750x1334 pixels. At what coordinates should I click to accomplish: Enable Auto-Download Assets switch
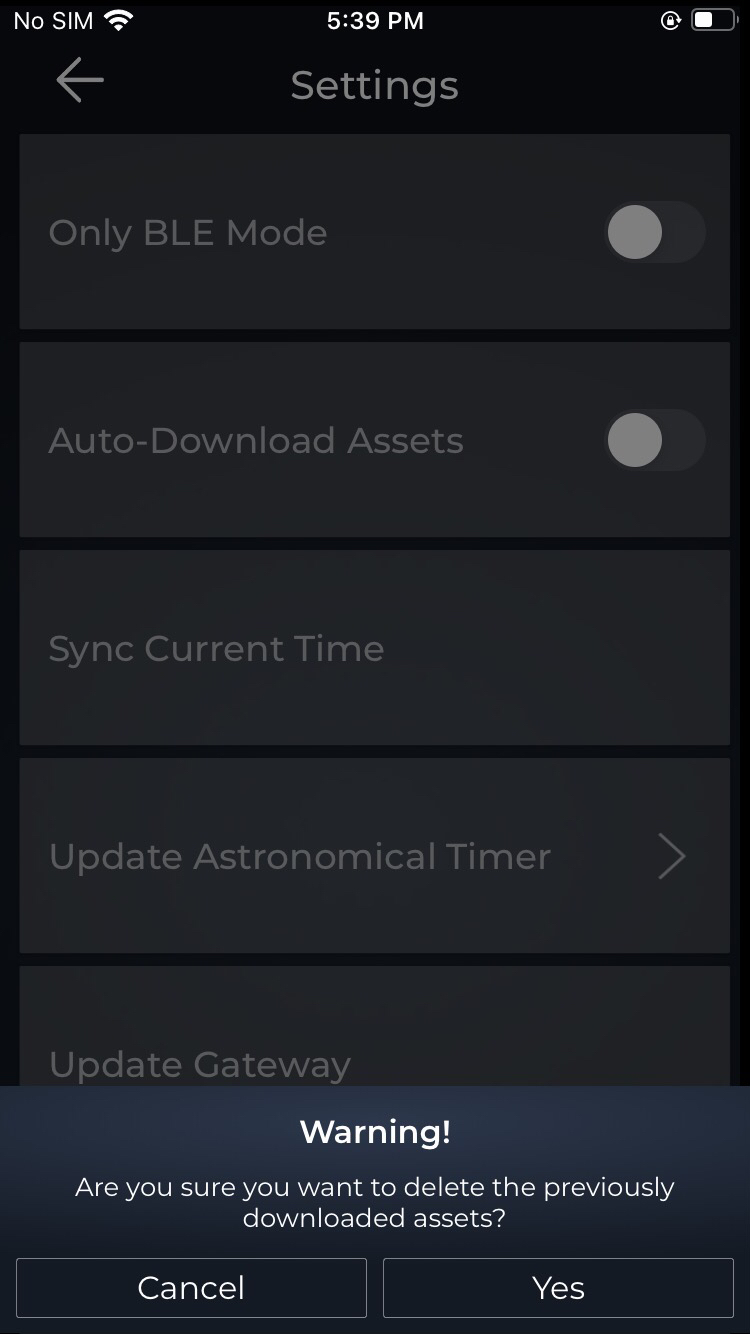pyautogui.click(x=654, y=440)
